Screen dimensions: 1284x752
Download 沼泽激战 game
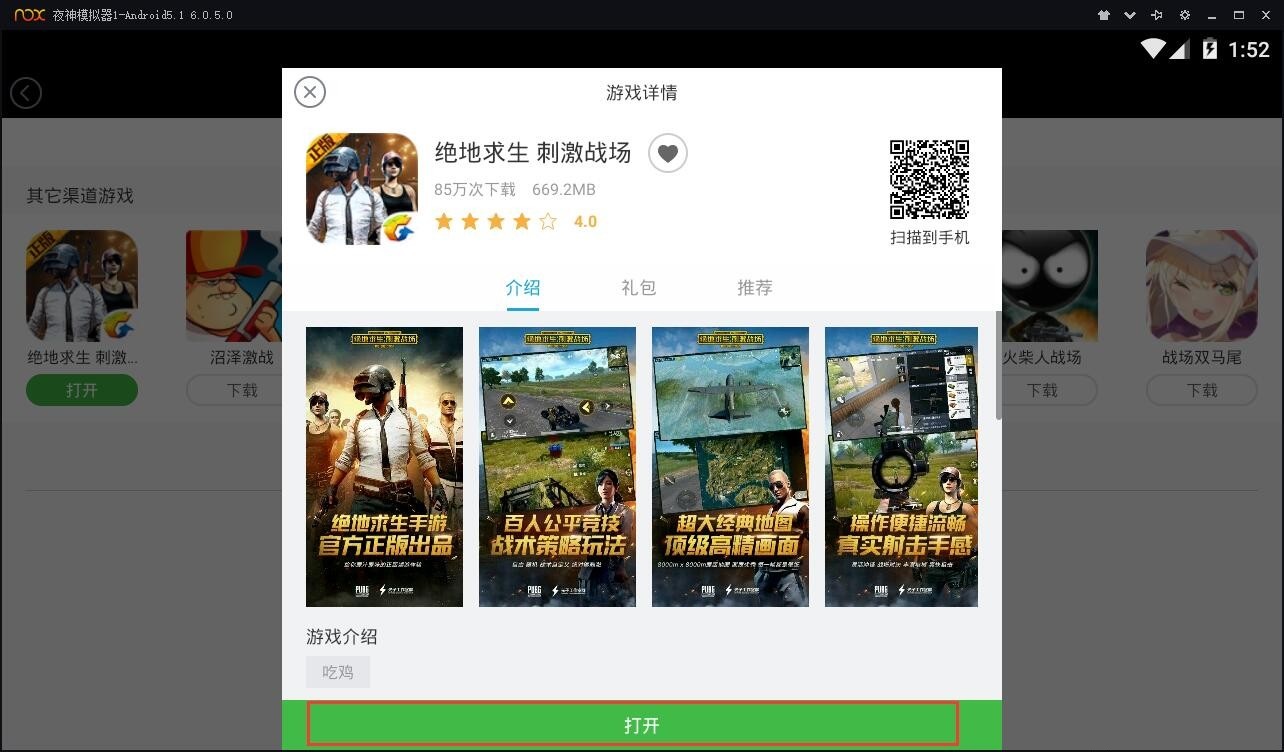(242, 390)
